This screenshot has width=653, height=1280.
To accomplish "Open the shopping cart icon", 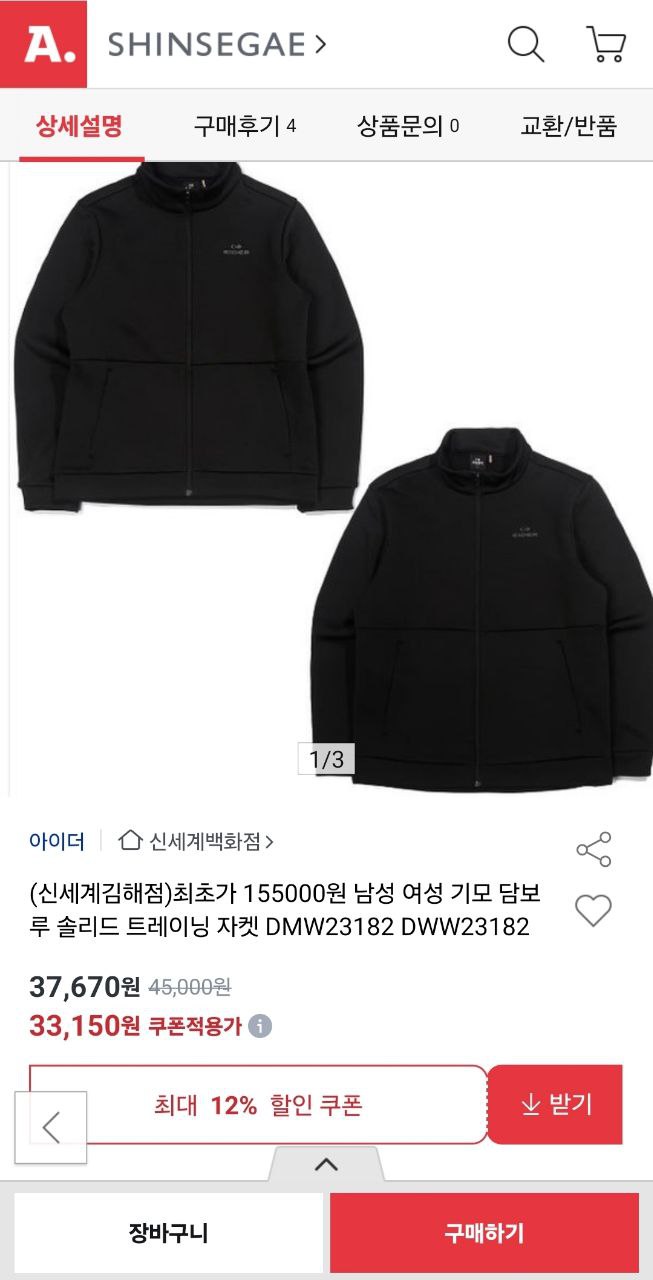I will [x=606, y=44].
